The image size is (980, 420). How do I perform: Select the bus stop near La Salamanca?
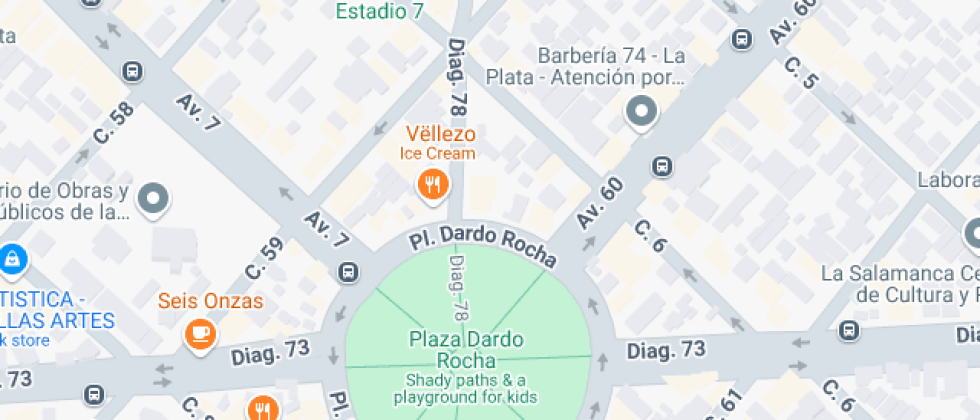point(849,330)
